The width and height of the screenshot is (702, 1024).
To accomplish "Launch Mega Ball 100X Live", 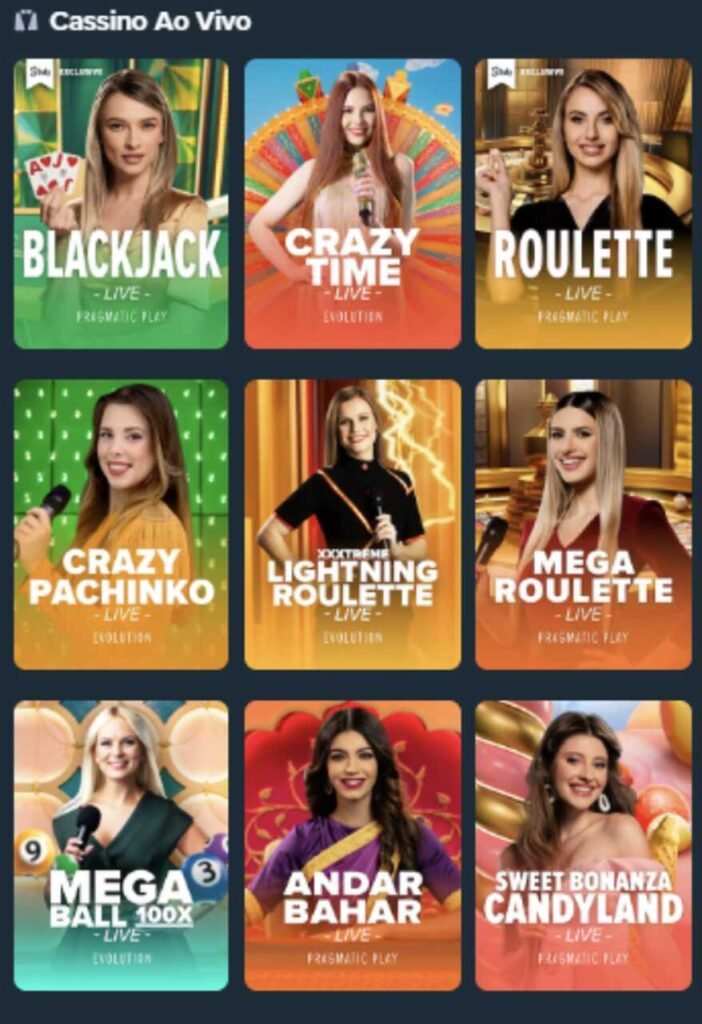I will pyautogui.click(x=121, y=845).
